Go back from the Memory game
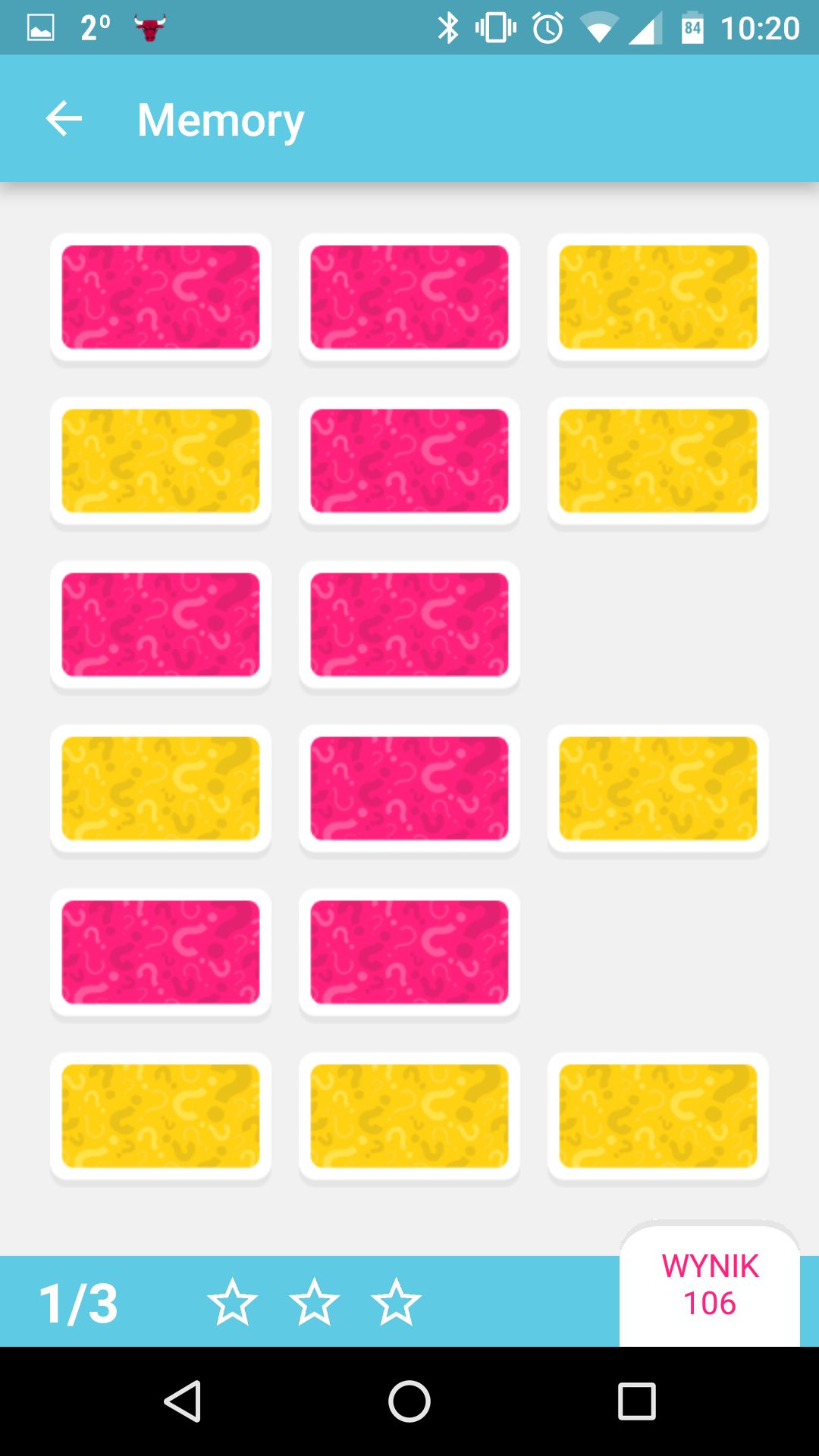819x1456 pixels. point(64,119)
